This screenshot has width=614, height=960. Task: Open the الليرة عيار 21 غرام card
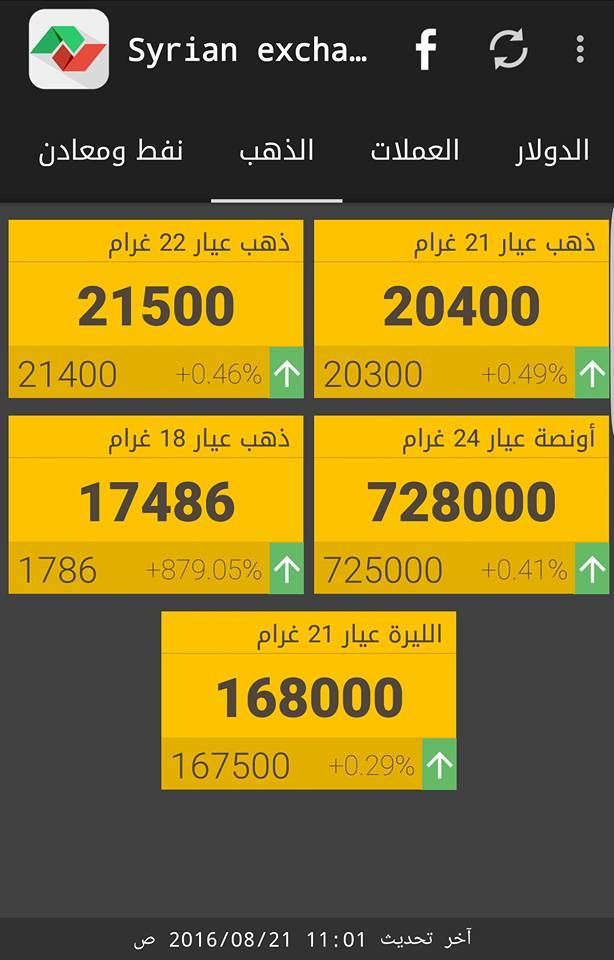pos(309,700)
